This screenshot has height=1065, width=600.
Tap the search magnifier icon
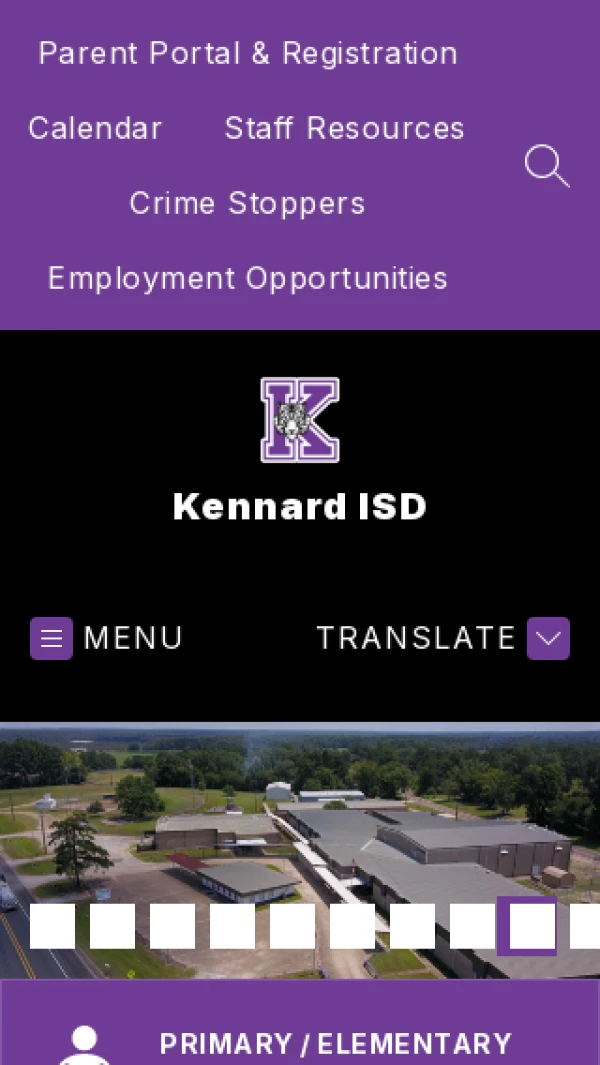click(x=546, y=166)
